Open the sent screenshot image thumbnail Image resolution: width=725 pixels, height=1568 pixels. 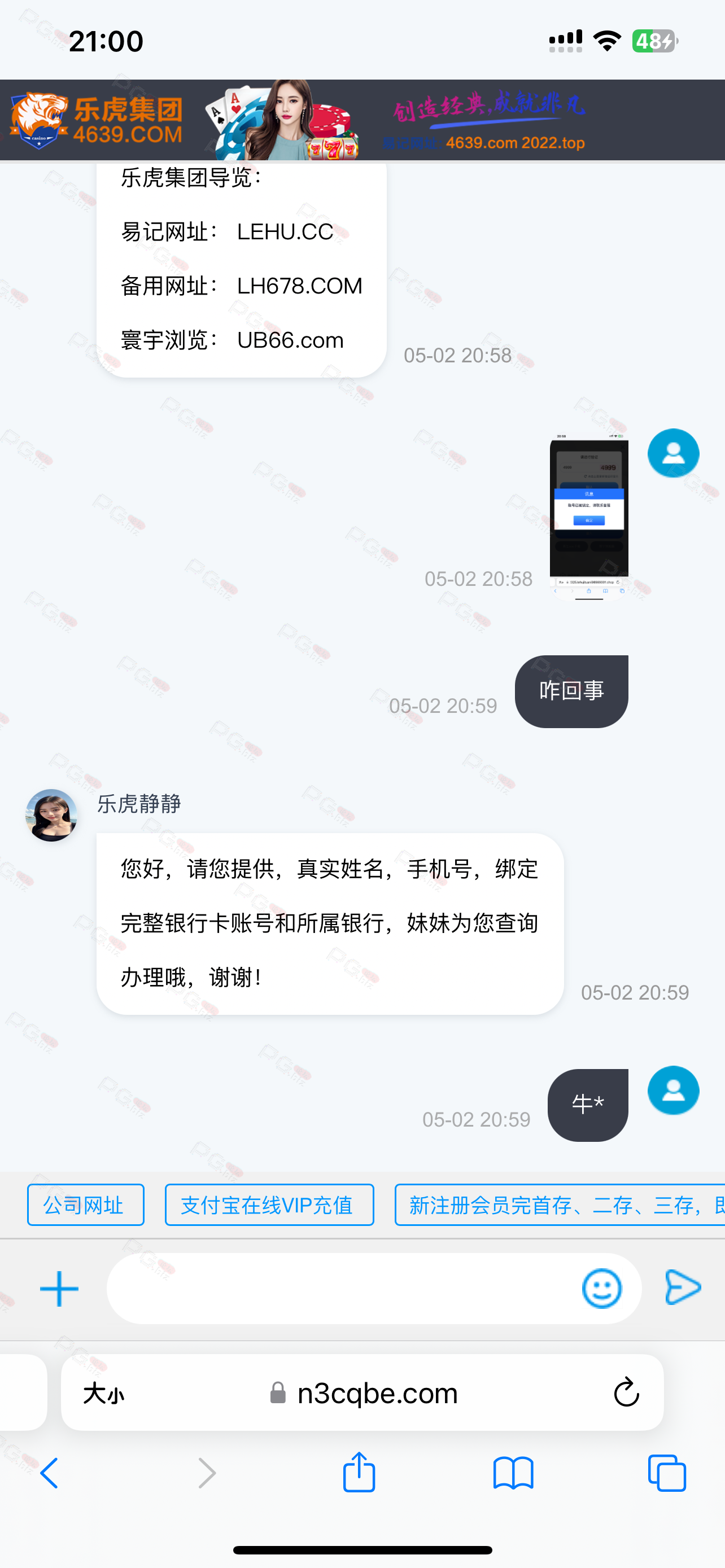tap(589, 516)
